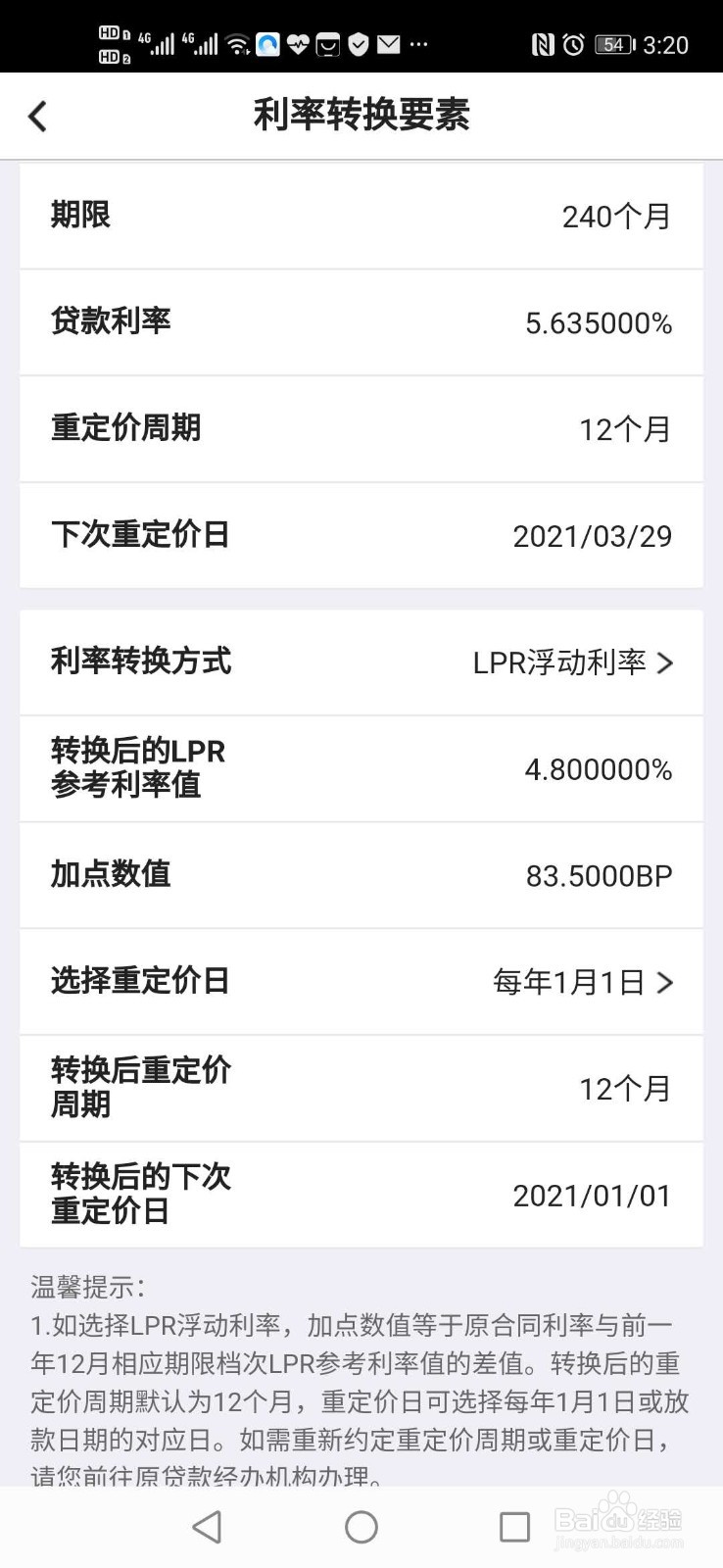Tap the system home navigation button
Image resolution: width=723 pixels, height=1568 pixels.
361,1527
